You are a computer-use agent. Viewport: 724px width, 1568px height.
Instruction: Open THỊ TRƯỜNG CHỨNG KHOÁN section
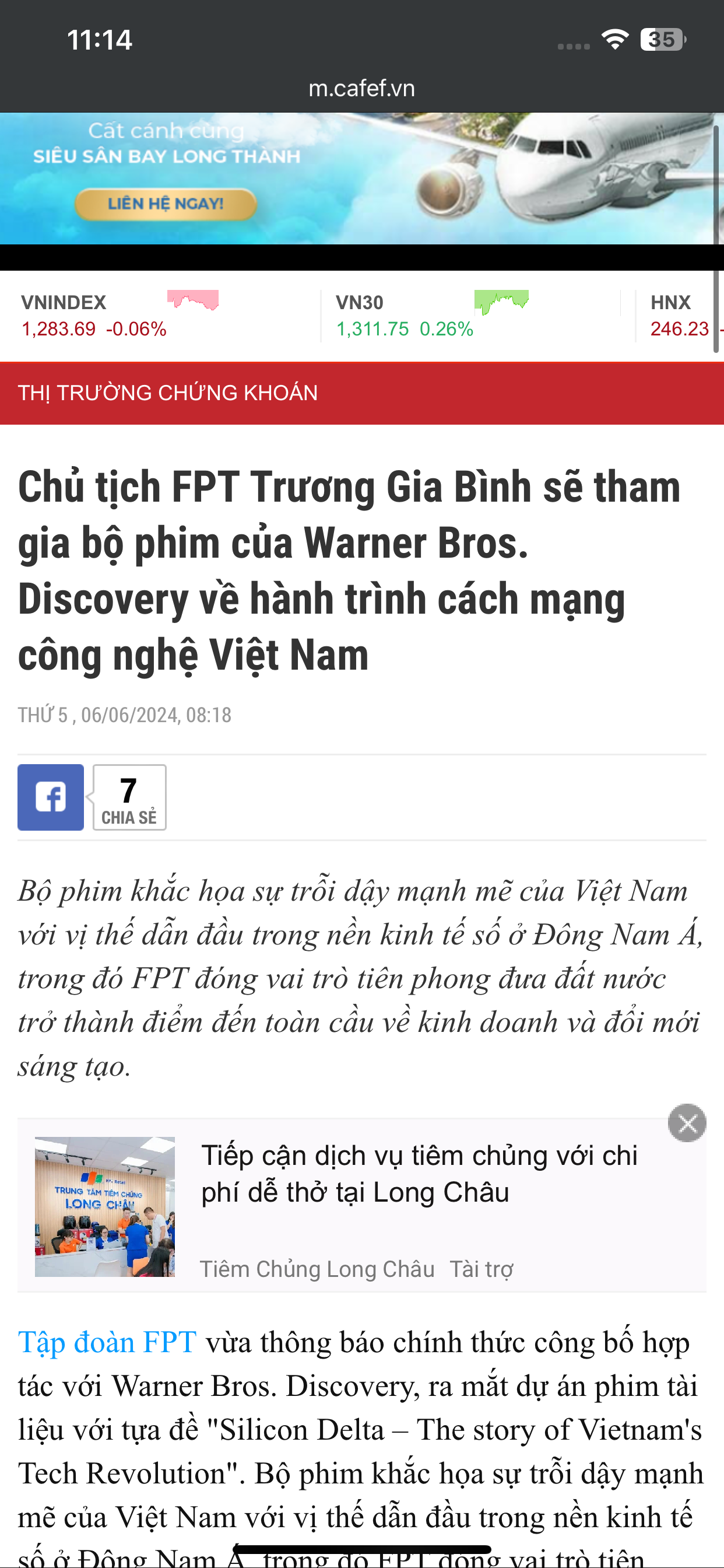(x=167, y=393)
